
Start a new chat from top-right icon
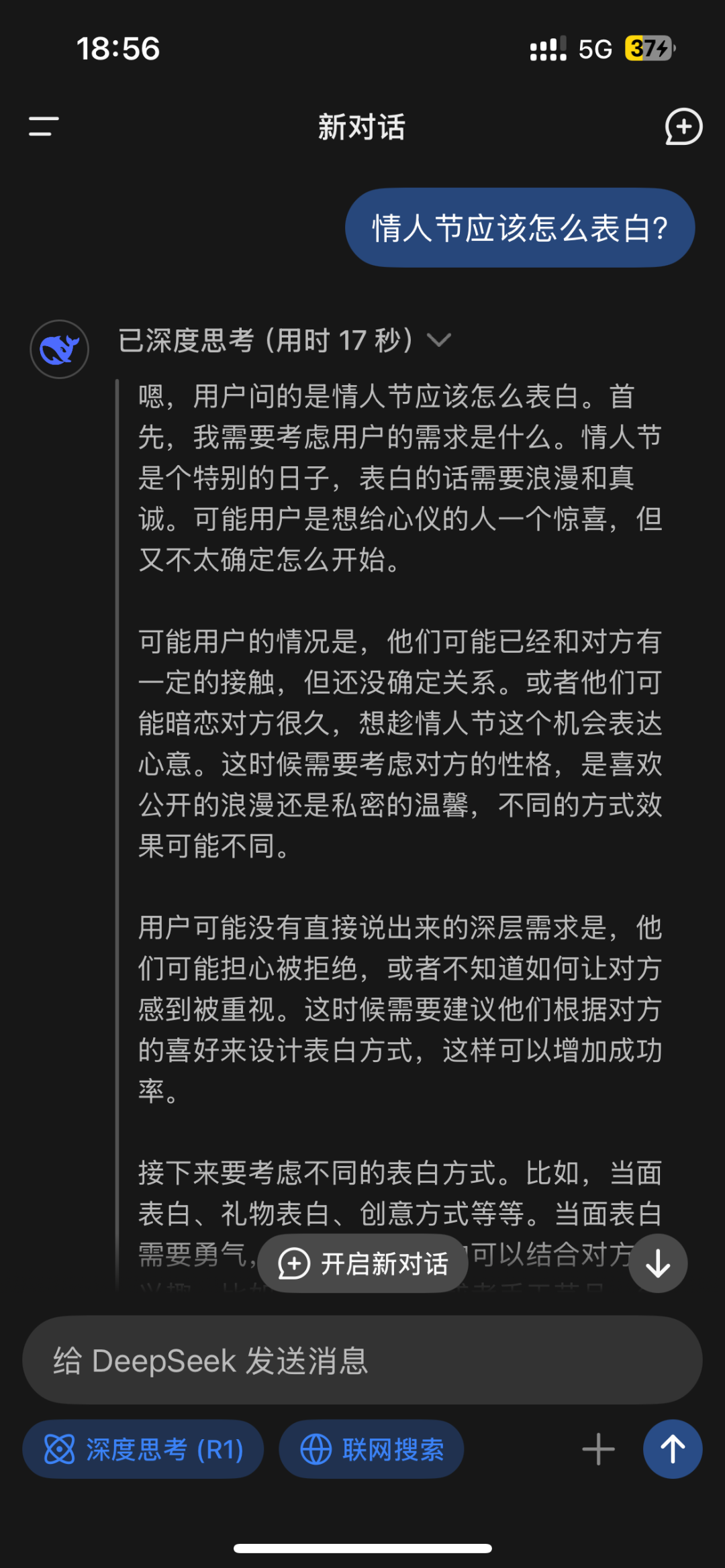683,126
